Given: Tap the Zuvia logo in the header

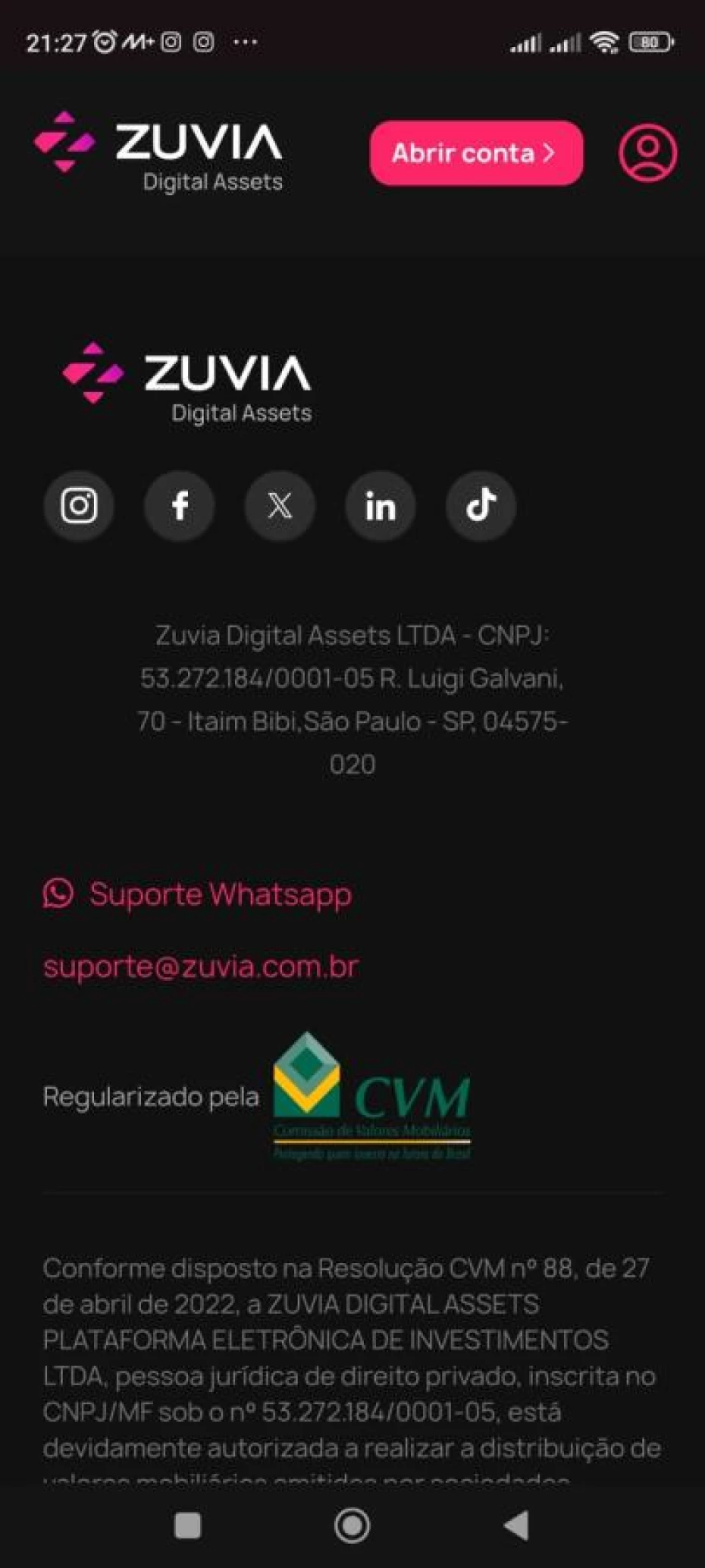Looking at the screenshot, I should pos(159,150).
